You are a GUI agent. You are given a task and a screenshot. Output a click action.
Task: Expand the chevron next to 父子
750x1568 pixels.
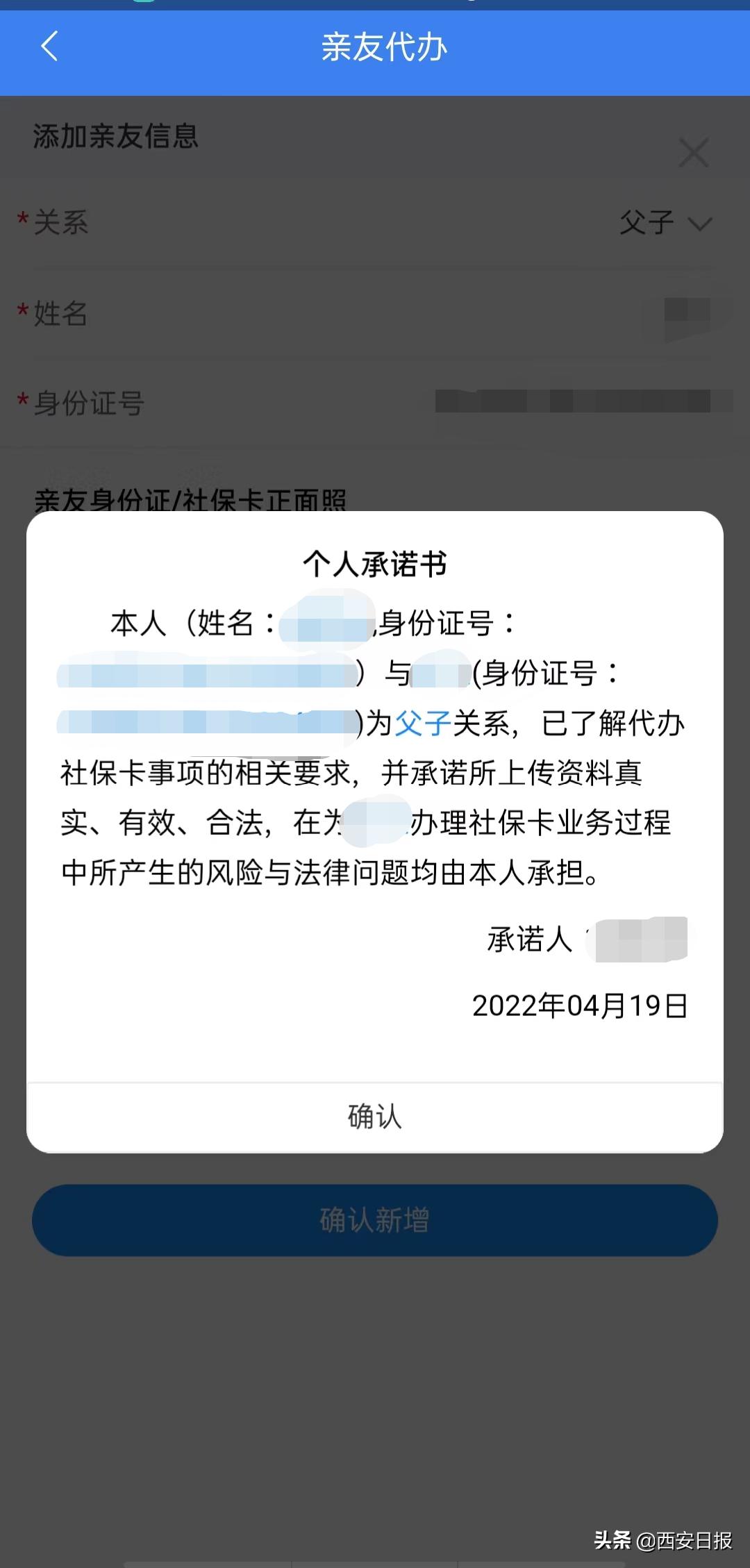click(x=700, y=224)
